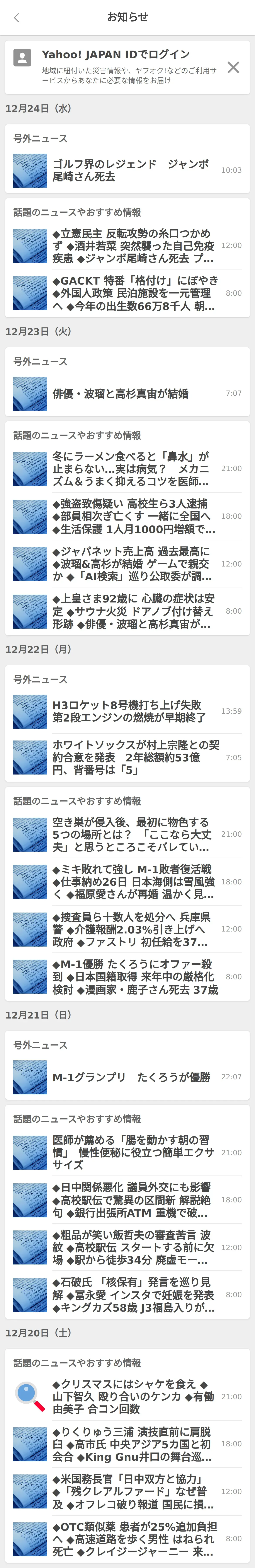Open the ラーメン「鼻水」 article
The image size is (255, 1568).
click(x=130, y=469)
